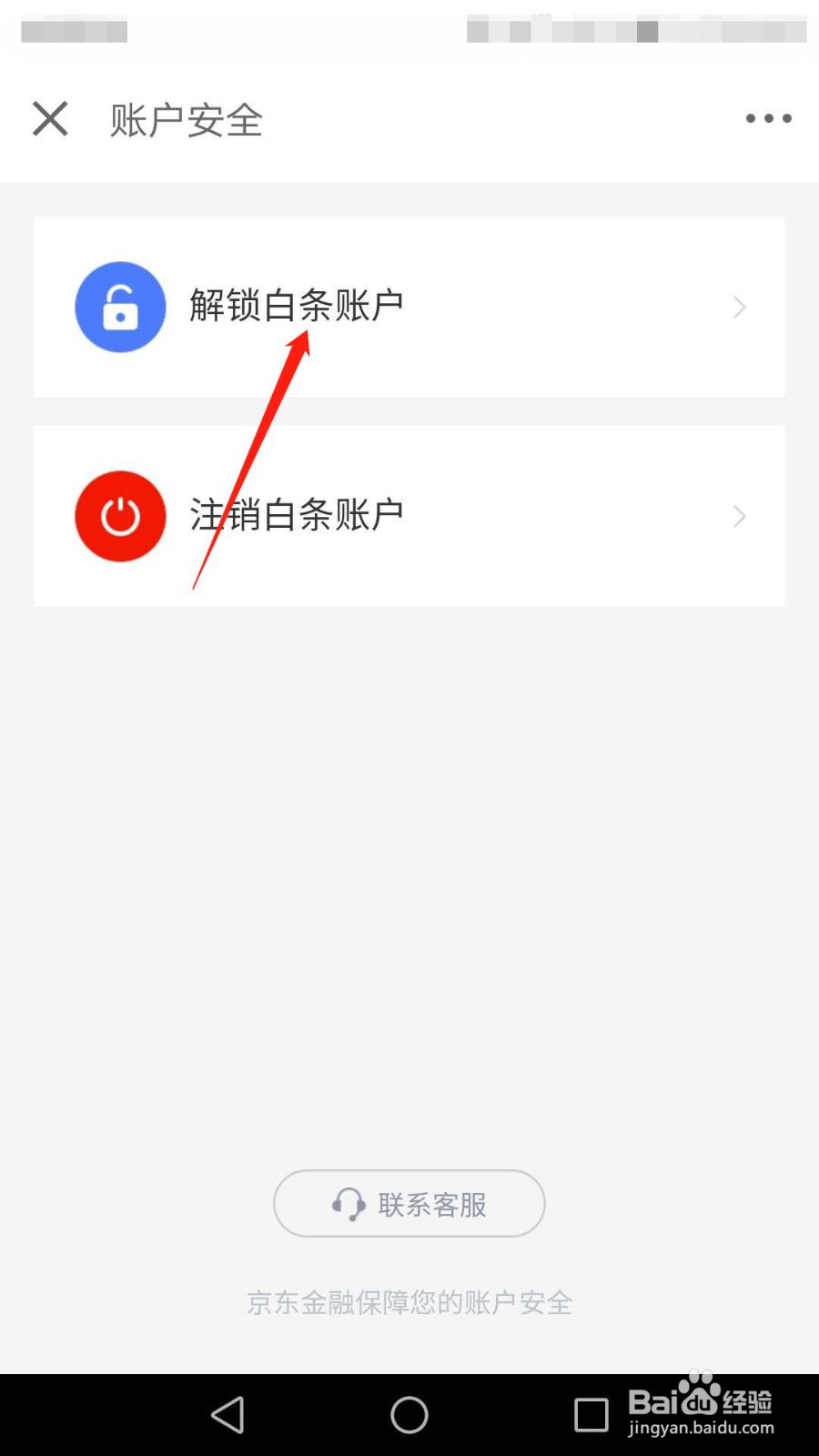Viewport: 819px width, 1456px height.
Task: Tap the Baidu 经验 logo
Action: pyautogui.click(x=701, y=1401)
